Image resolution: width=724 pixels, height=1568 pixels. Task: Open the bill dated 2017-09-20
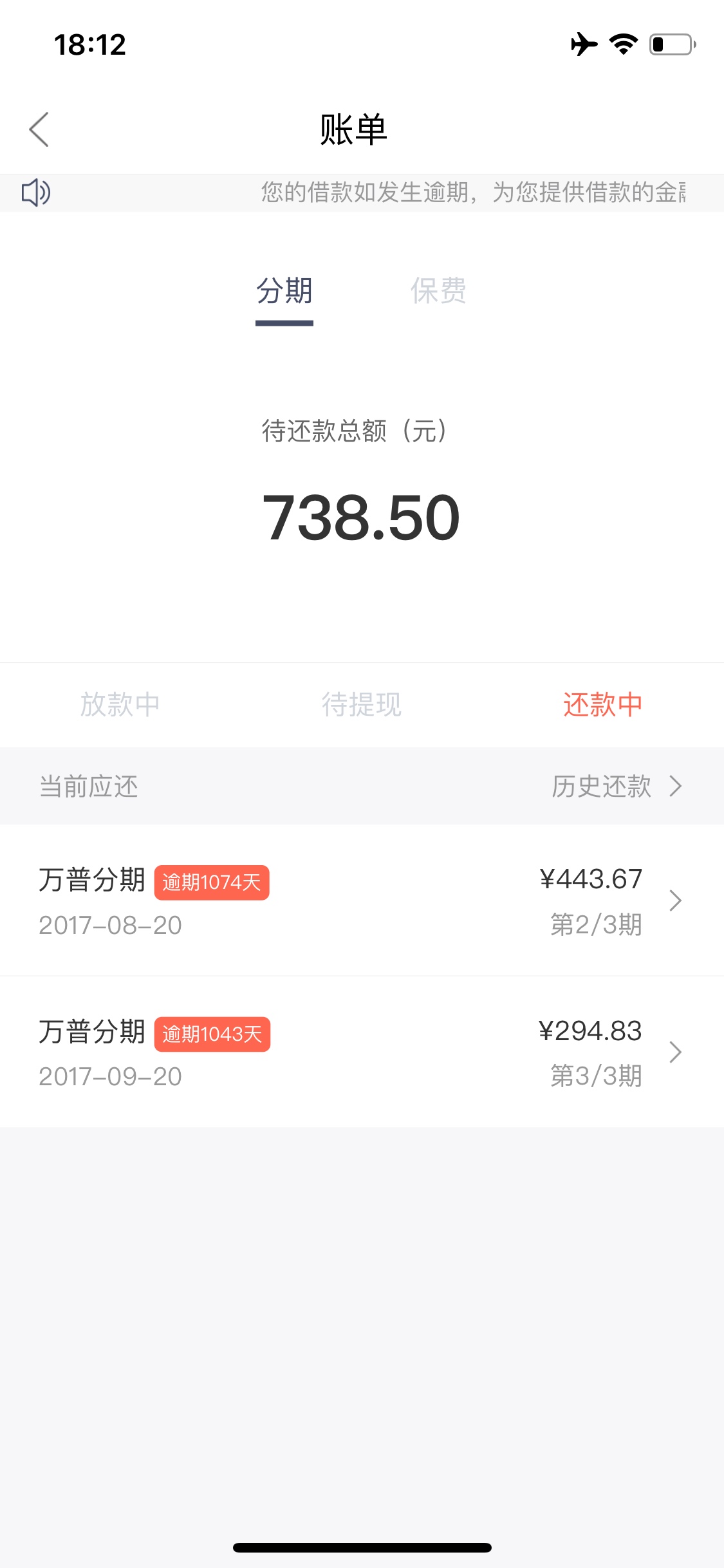point(362,1052)
